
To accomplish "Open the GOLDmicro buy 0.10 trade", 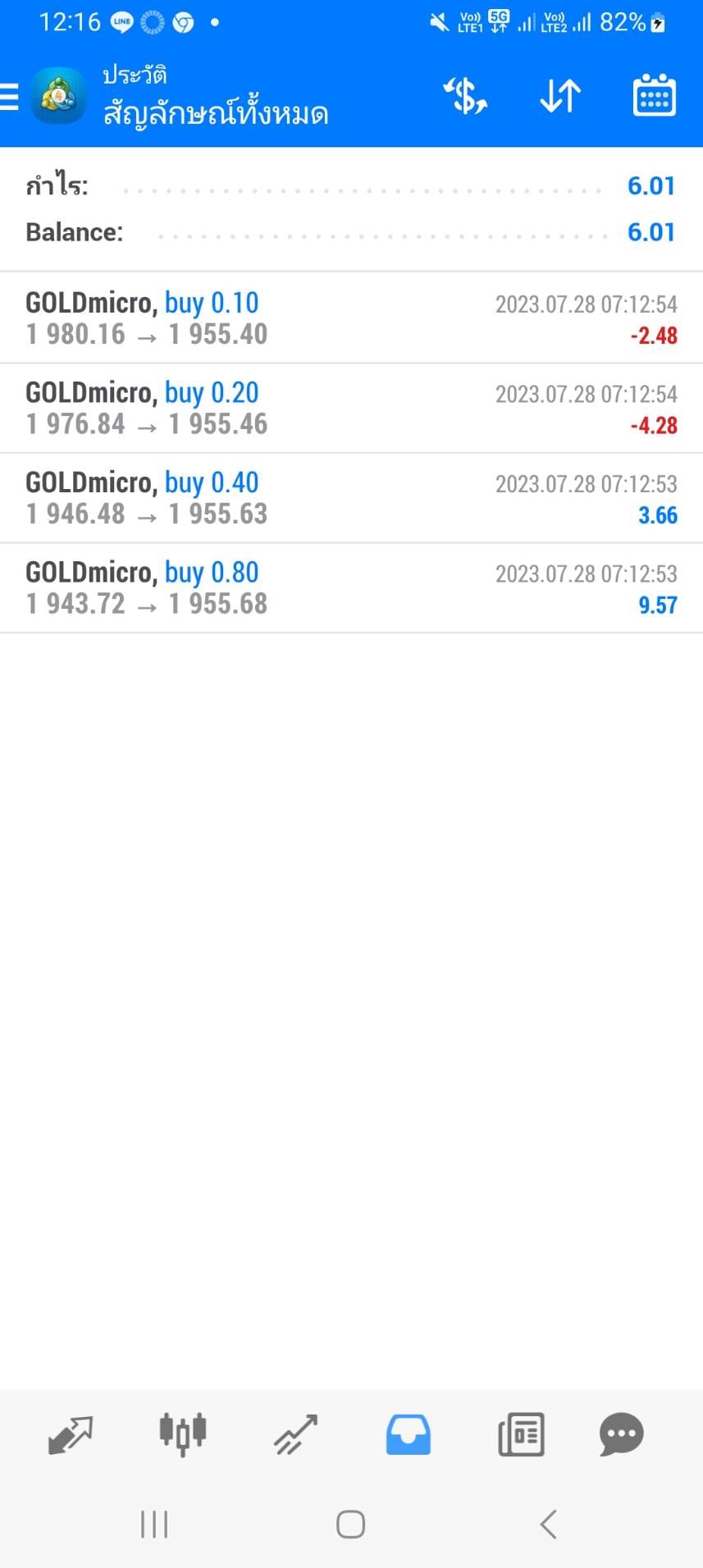I will (351, 318).
